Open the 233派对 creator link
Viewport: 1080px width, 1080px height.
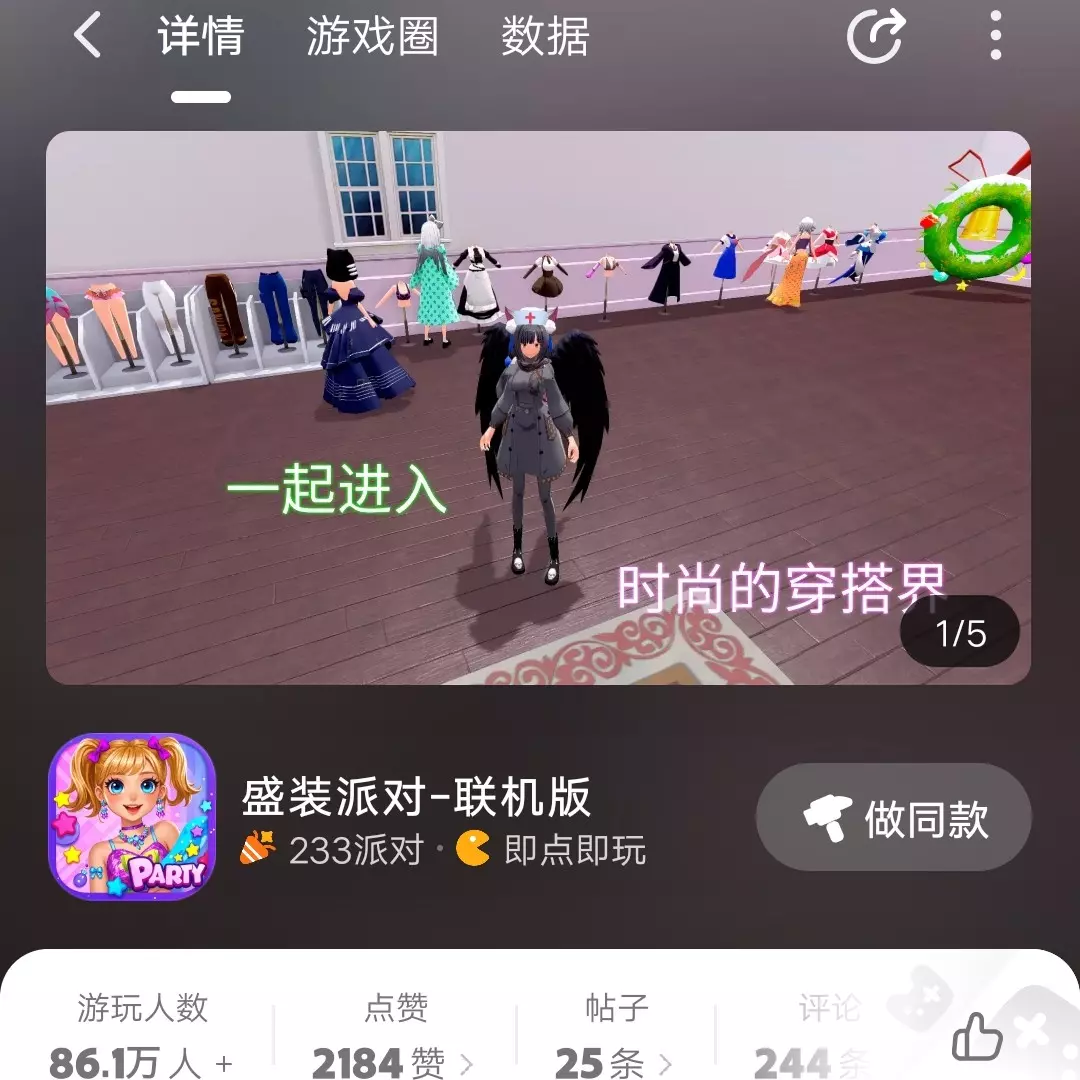tap(340, 850)
